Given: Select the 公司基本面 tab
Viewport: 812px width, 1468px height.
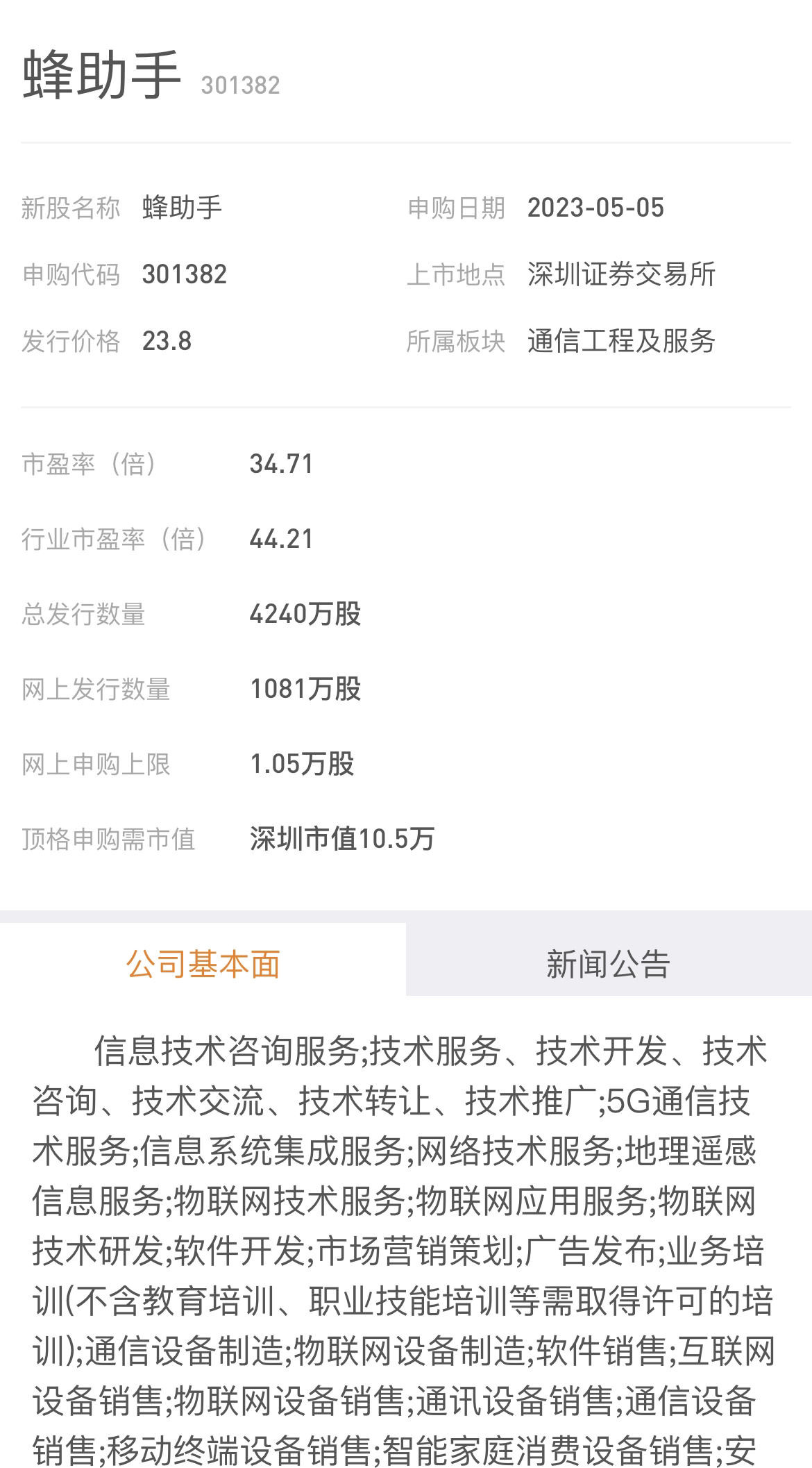Looking at the screenshot, I should (x=203, y=963).
